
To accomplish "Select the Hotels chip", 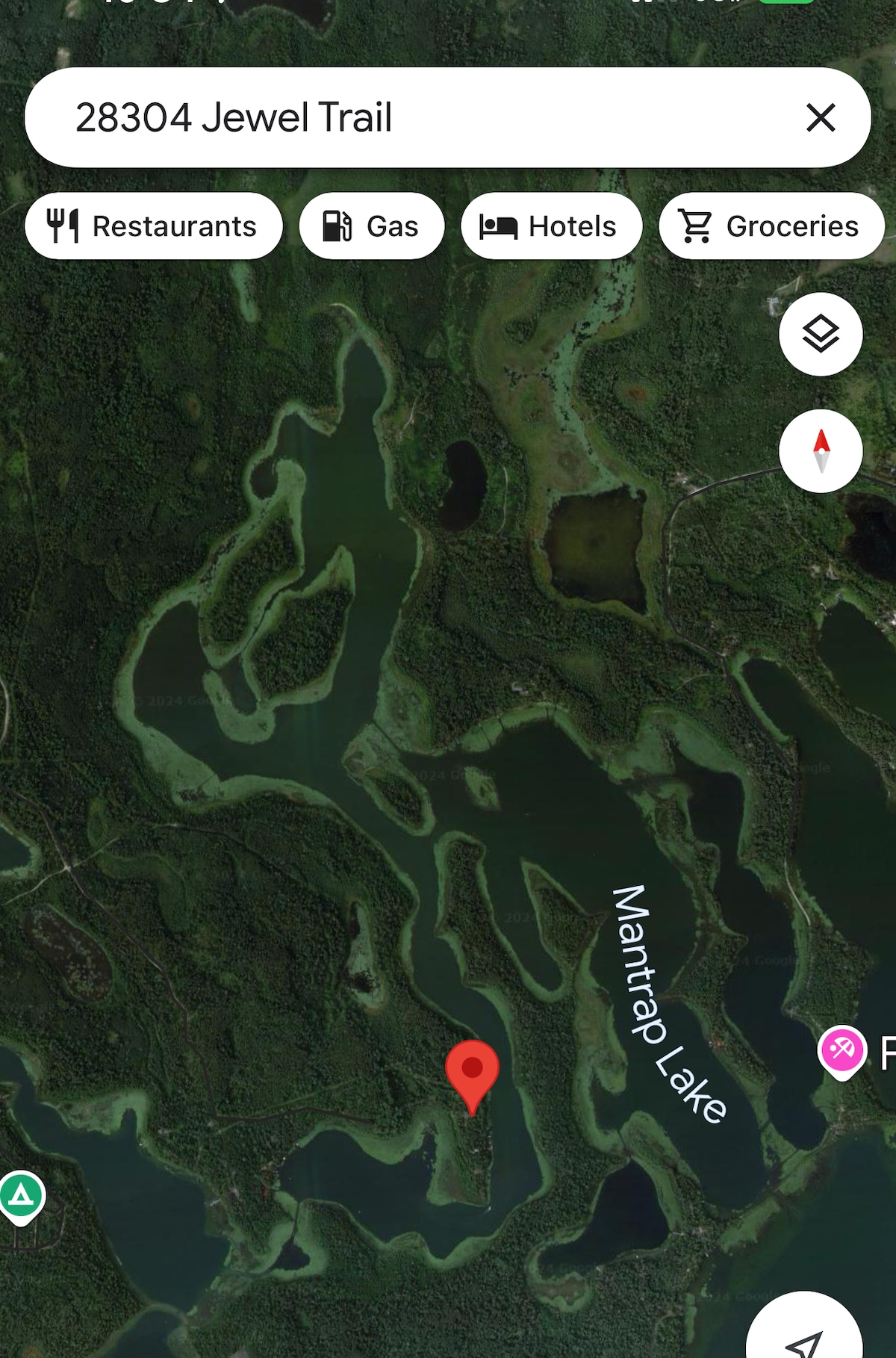I will click(x=551, y=226).
